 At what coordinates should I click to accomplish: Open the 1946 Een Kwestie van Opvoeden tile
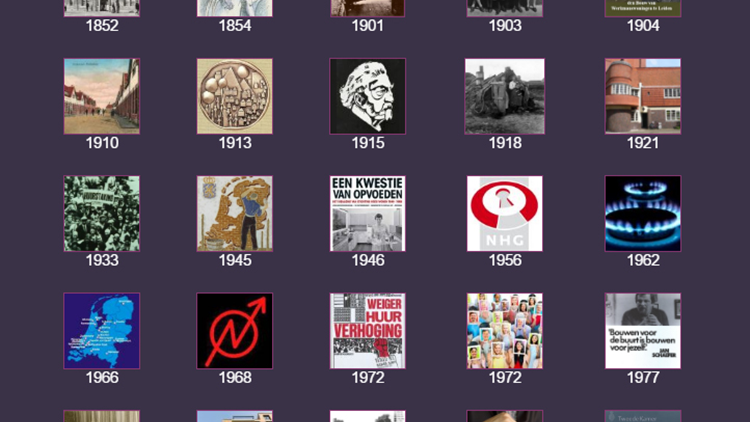tap(368, 213)
